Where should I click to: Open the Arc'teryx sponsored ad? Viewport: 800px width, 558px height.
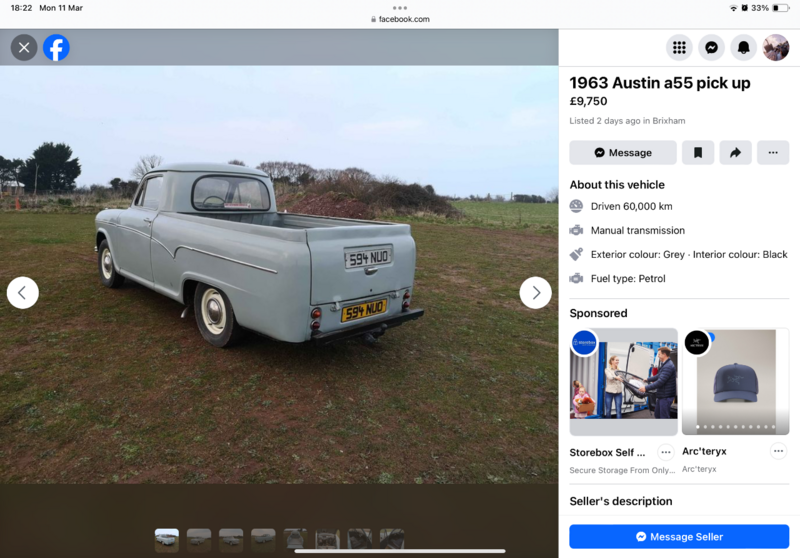[x=735, y=383]
